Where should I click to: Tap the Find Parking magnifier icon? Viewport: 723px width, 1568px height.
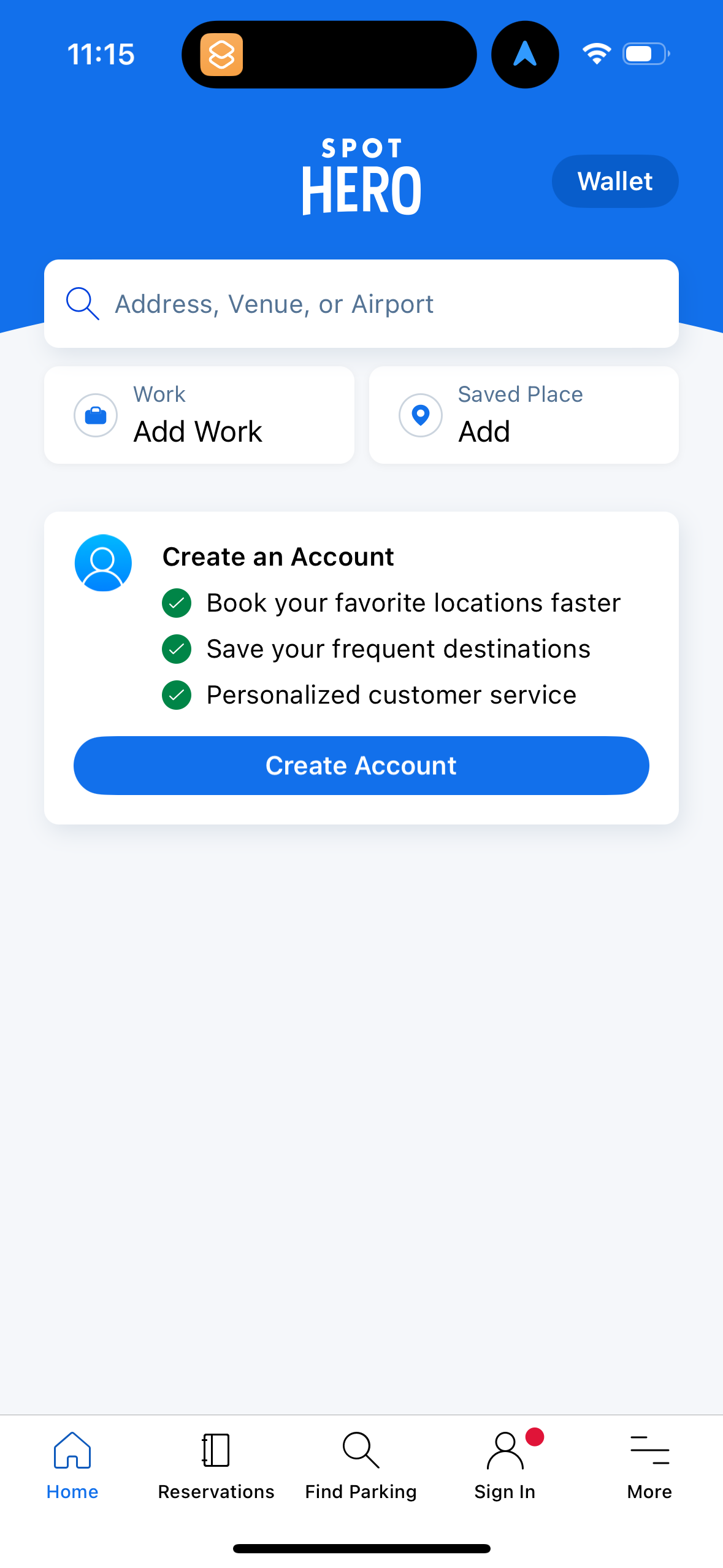pyautogui.click(x=361, y=1451)
